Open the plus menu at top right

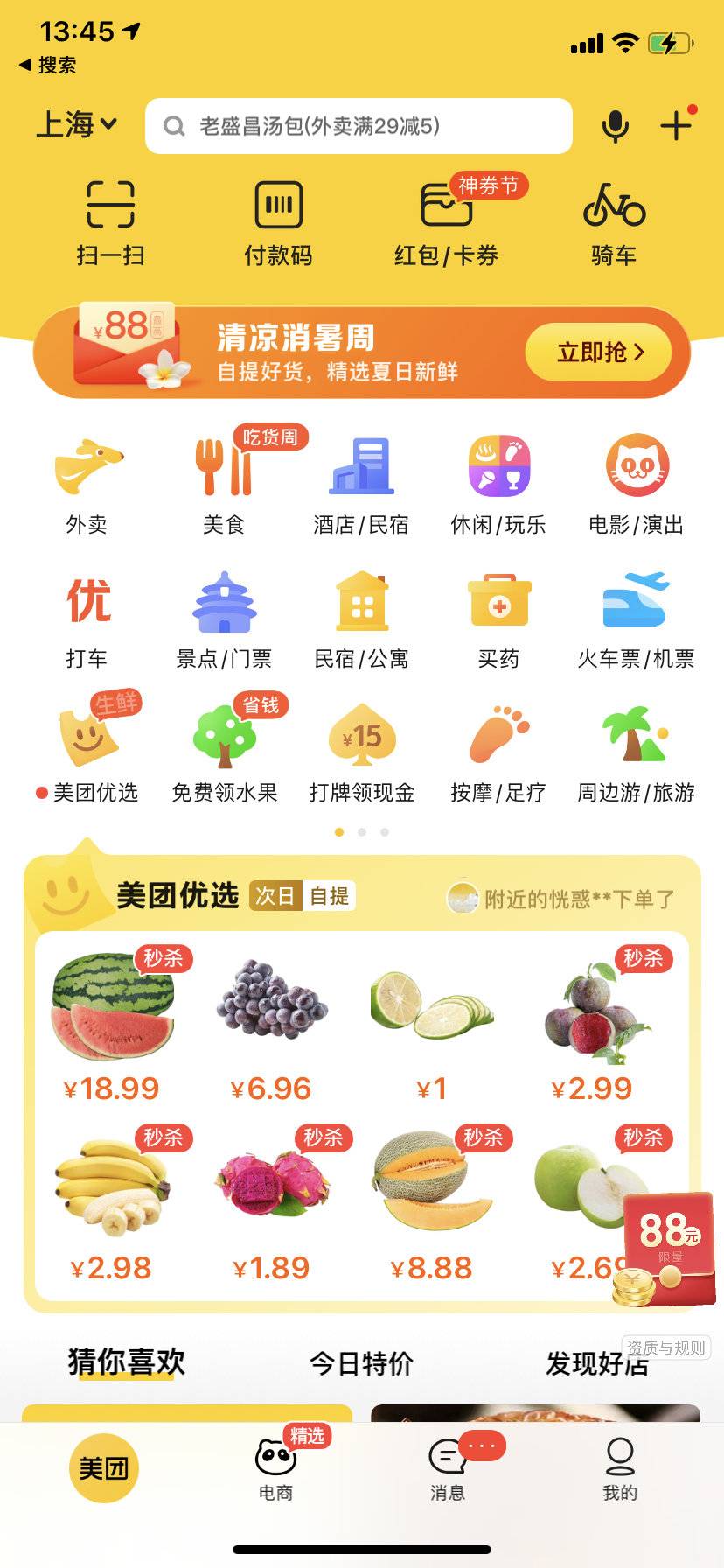[x=676, y=125]
